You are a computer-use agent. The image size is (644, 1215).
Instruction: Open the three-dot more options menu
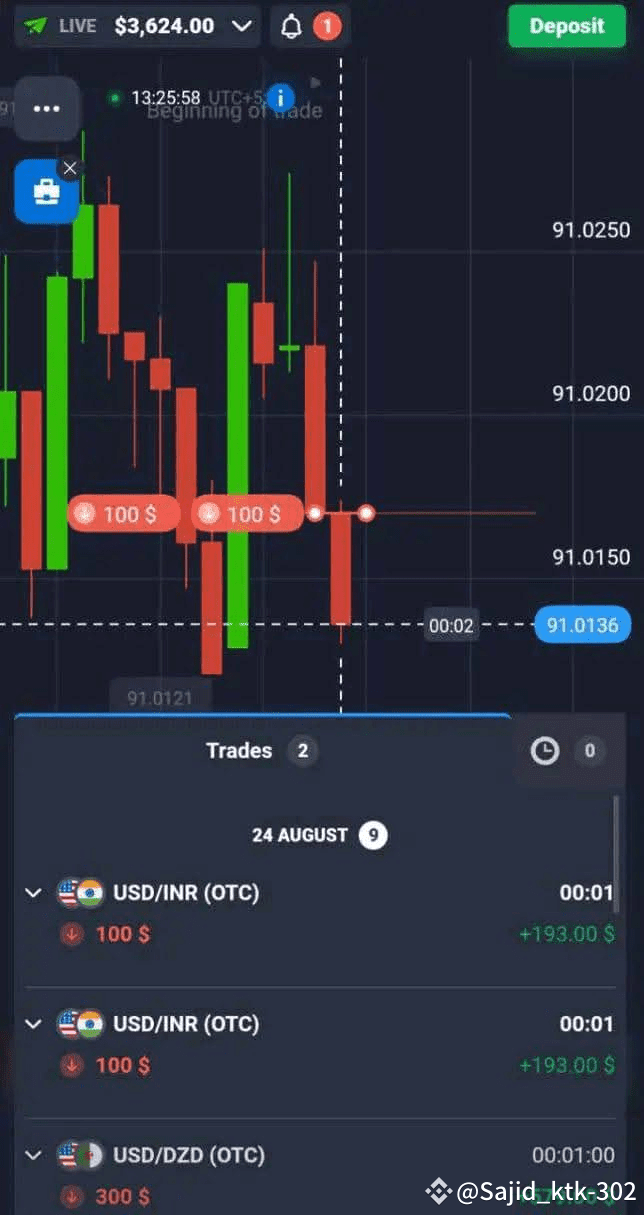[x=47, y=109]
